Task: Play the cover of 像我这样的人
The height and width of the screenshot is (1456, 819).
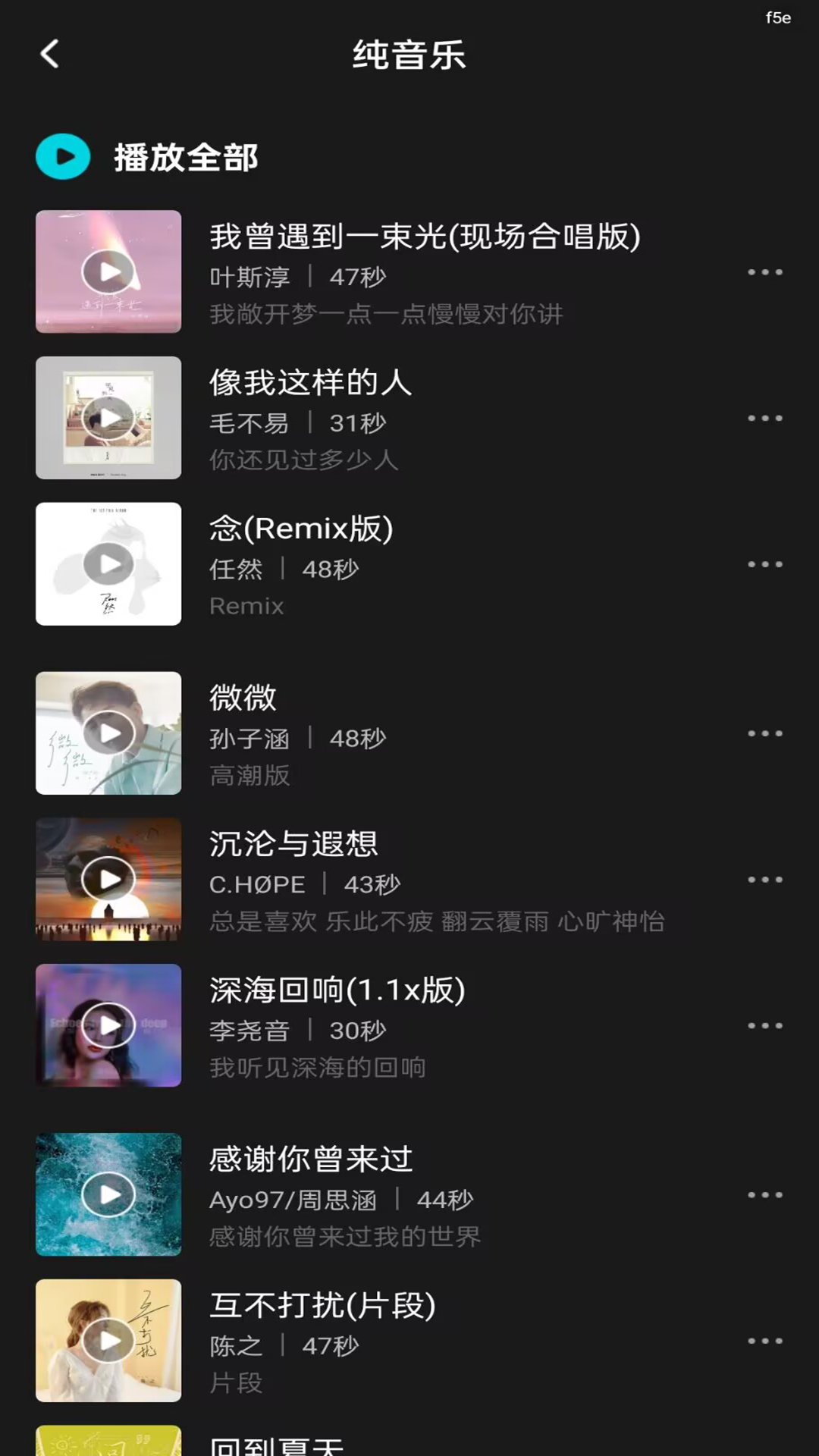Action: click(x=108, y=418)
